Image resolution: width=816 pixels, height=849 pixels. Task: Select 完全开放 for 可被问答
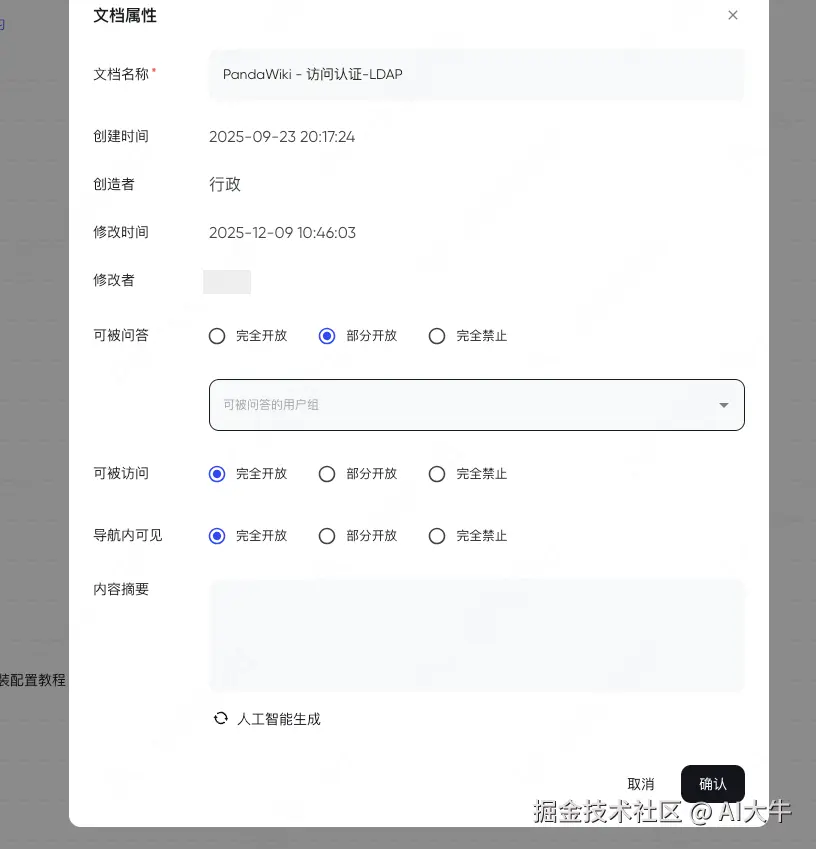pyautogui.click(x=217, y=336)
